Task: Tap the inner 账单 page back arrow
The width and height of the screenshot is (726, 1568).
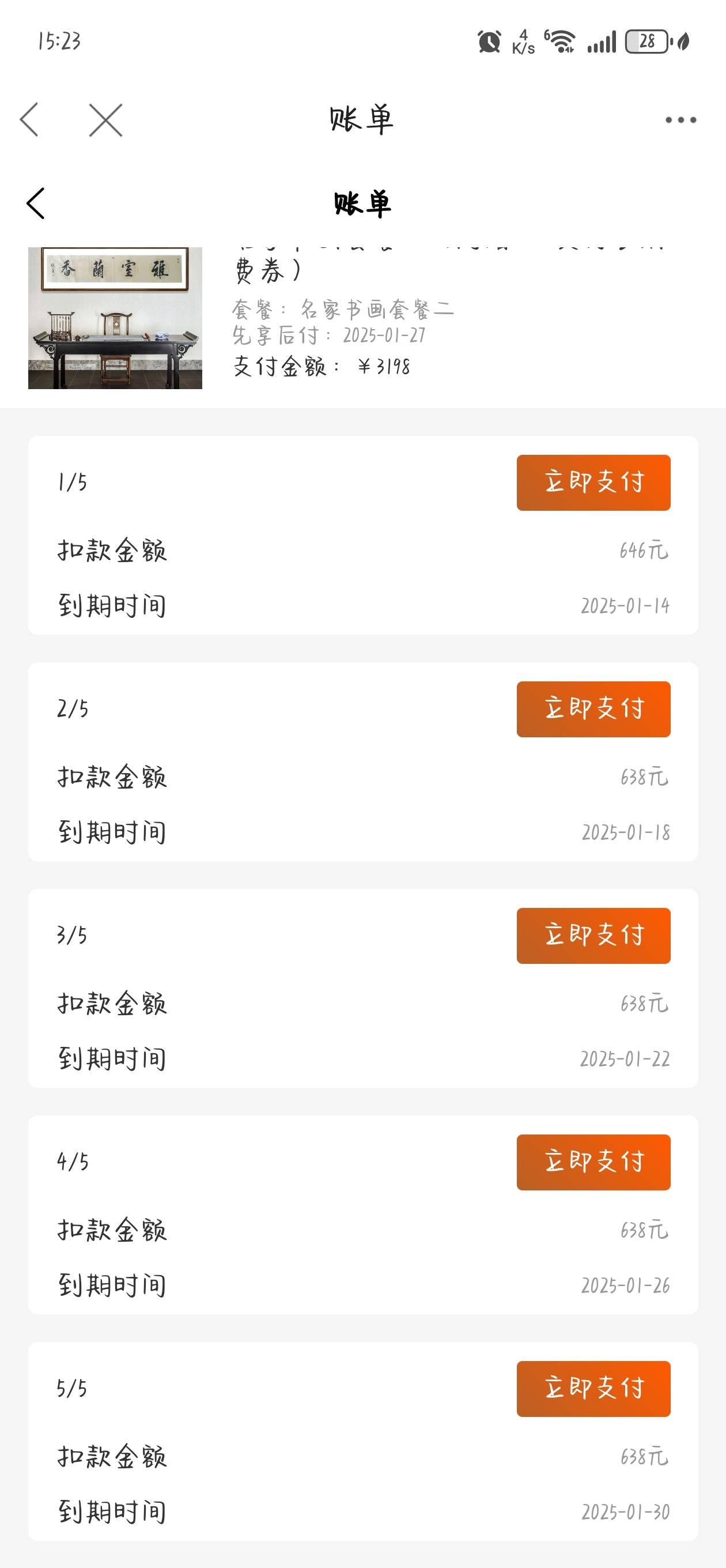Action: coord(35,203)
